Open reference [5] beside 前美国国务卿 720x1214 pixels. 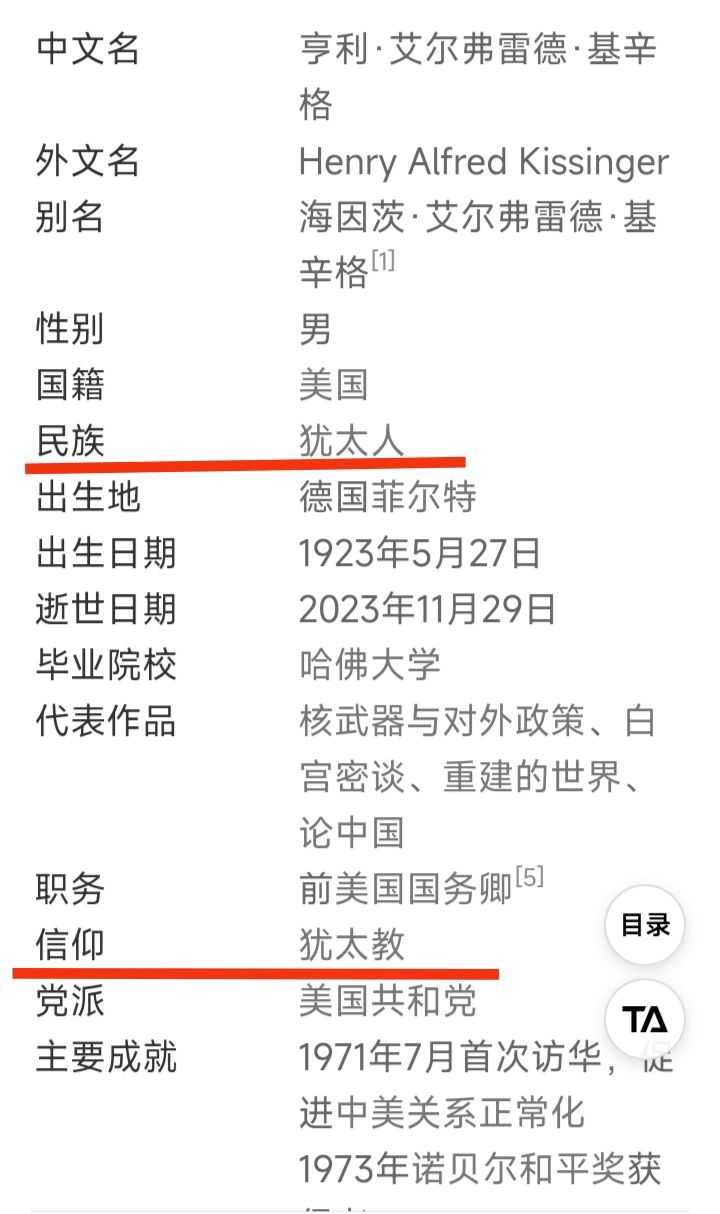click(530, 877)
